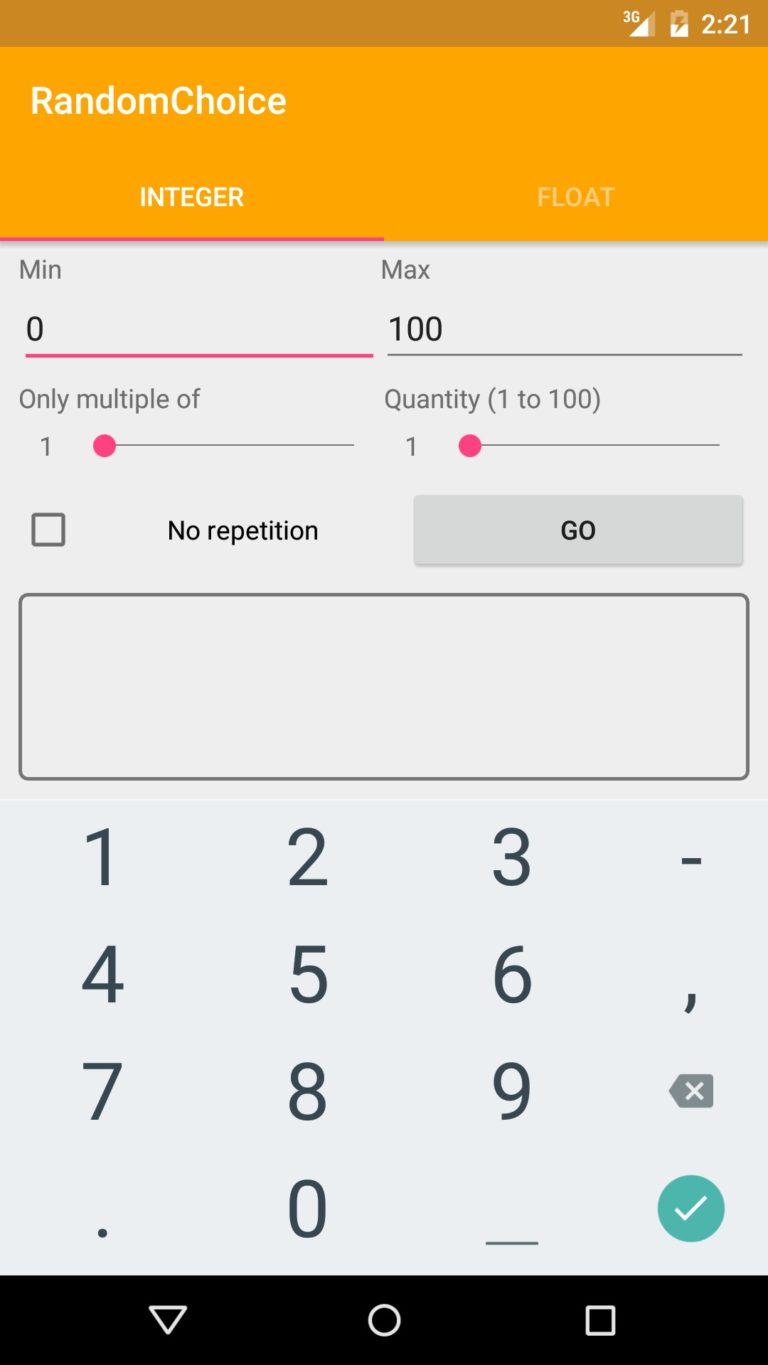
Task: Tap the GO button to generate numbers
Action: pos(578,530)
